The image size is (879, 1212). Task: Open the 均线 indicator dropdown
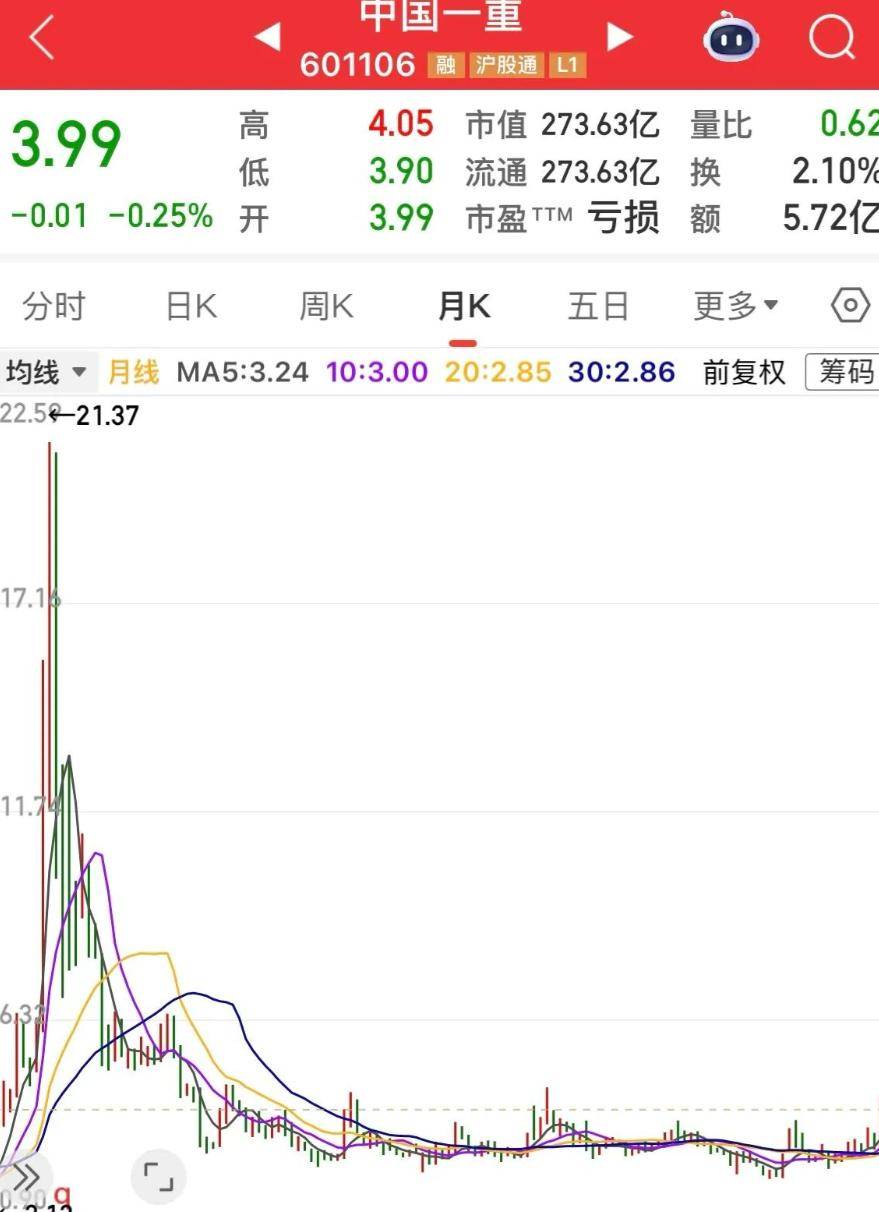point(47,373)
